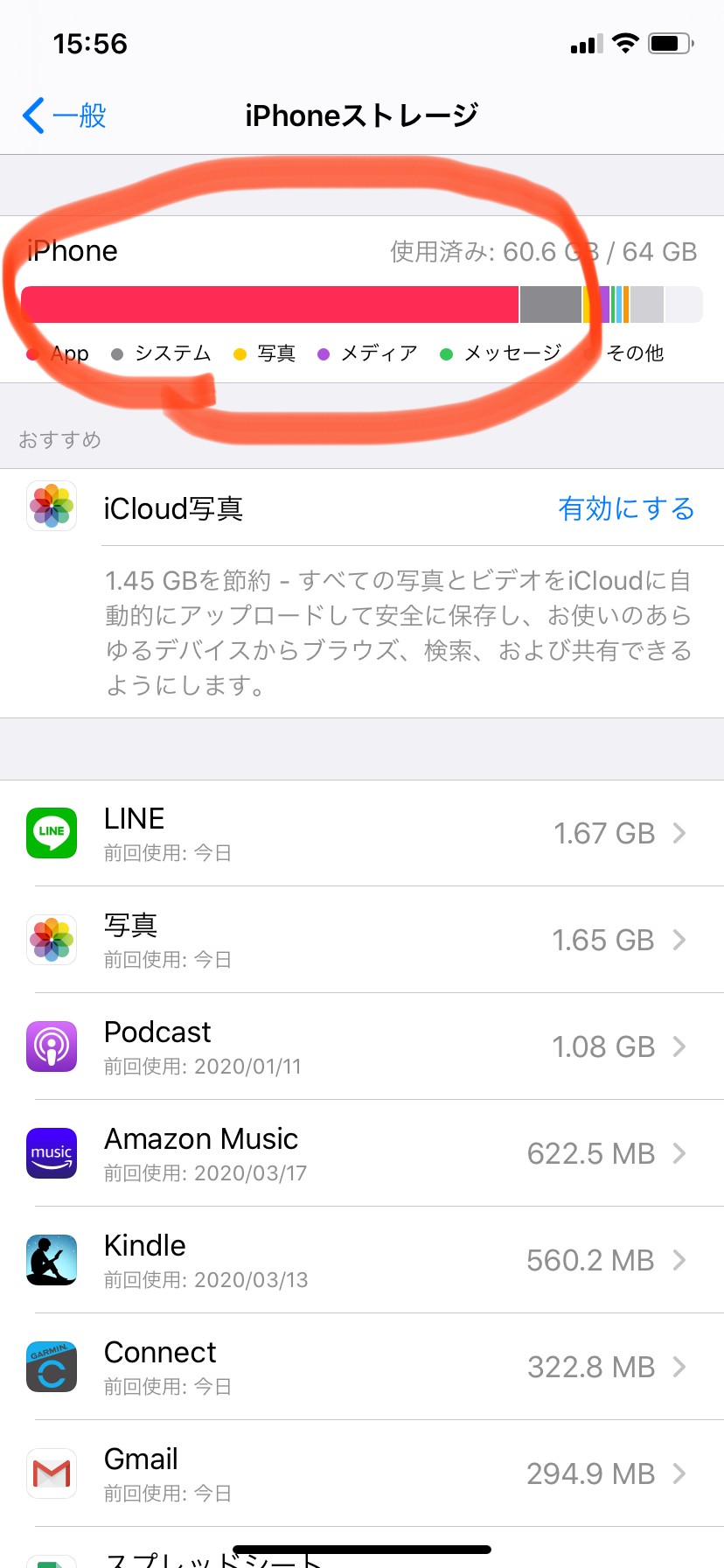Enable iCloud写真 with 有効にする
724x1568 pixels.
pos(624,508)
